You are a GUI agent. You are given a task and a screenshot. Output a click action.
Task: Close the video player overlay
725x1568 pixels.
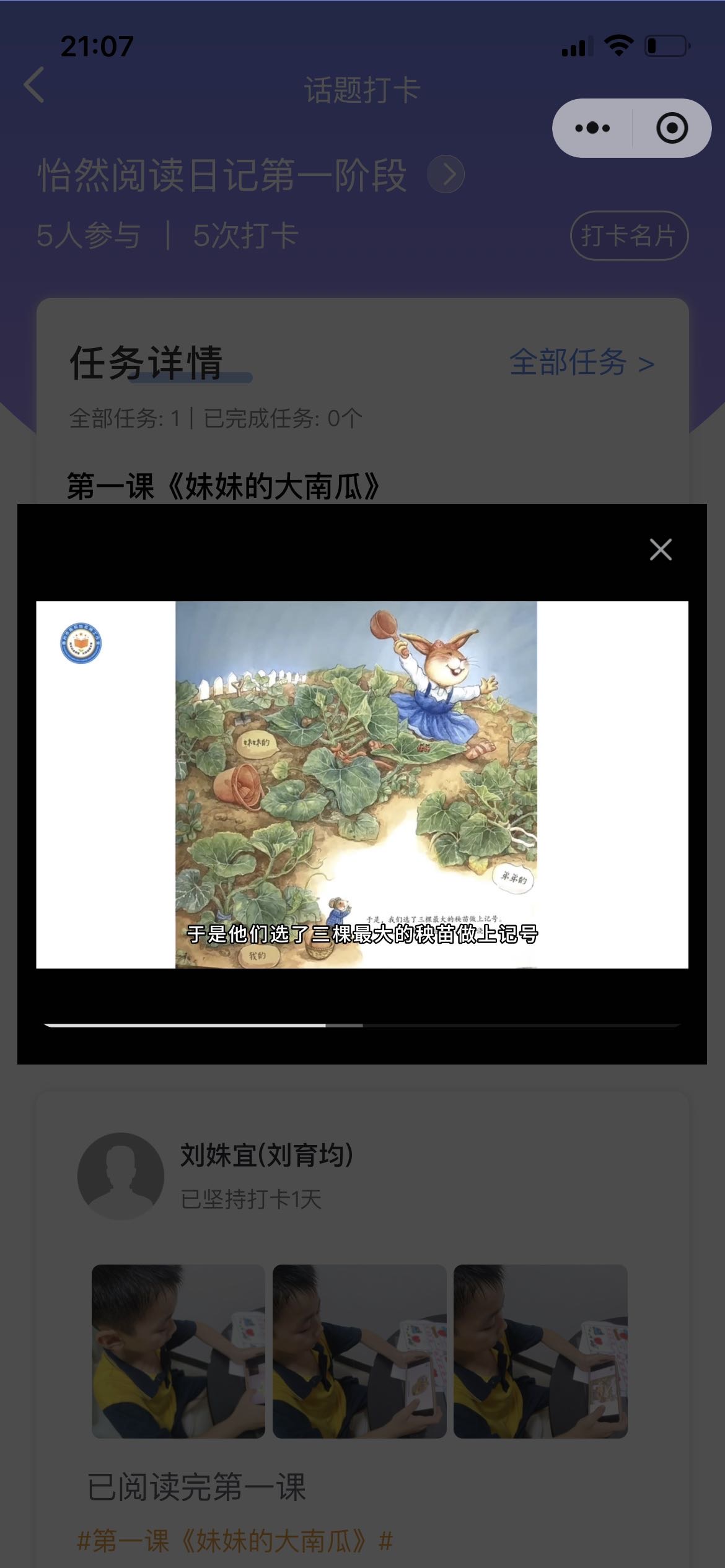coord(660,549)
